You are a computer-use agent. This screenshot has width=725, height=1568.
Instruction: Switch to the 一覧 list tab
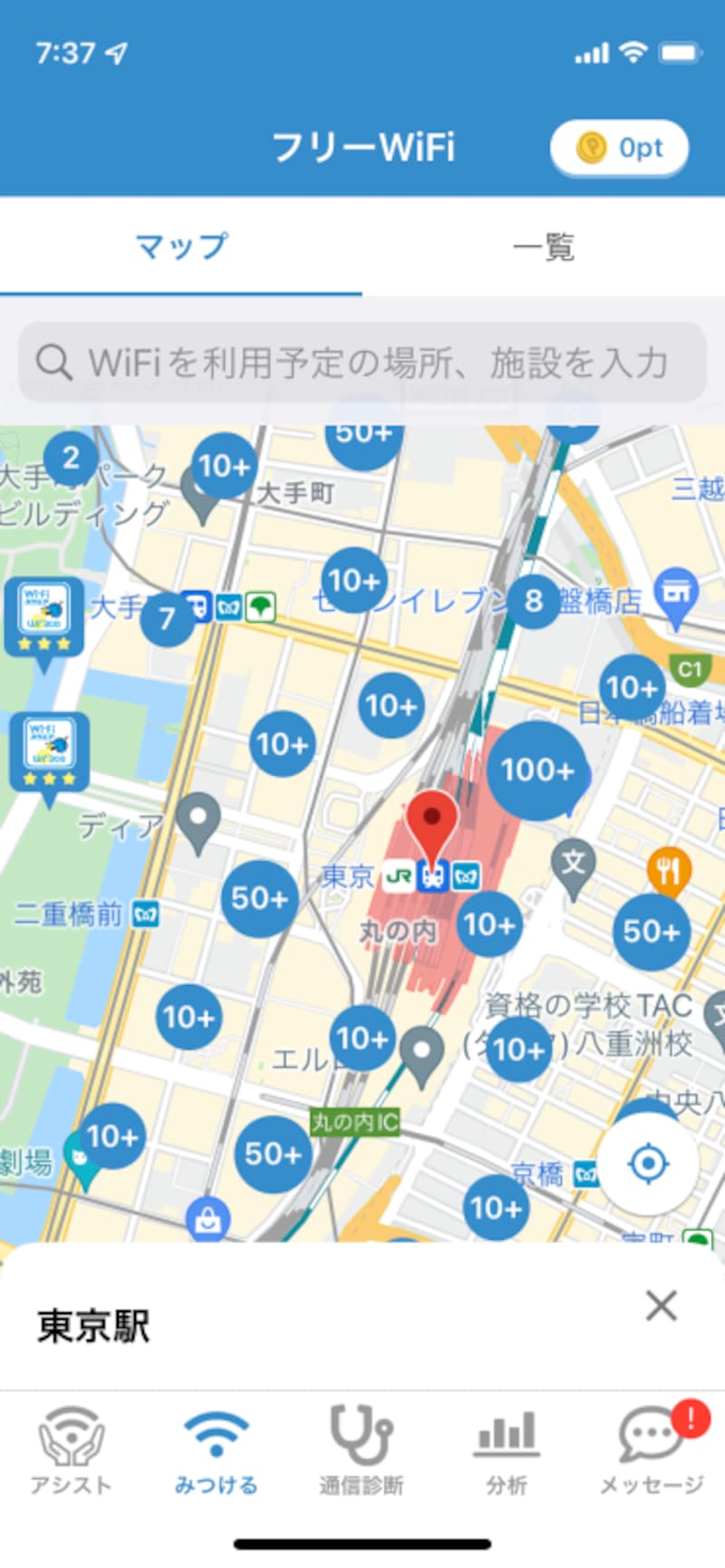click(543, 247)
